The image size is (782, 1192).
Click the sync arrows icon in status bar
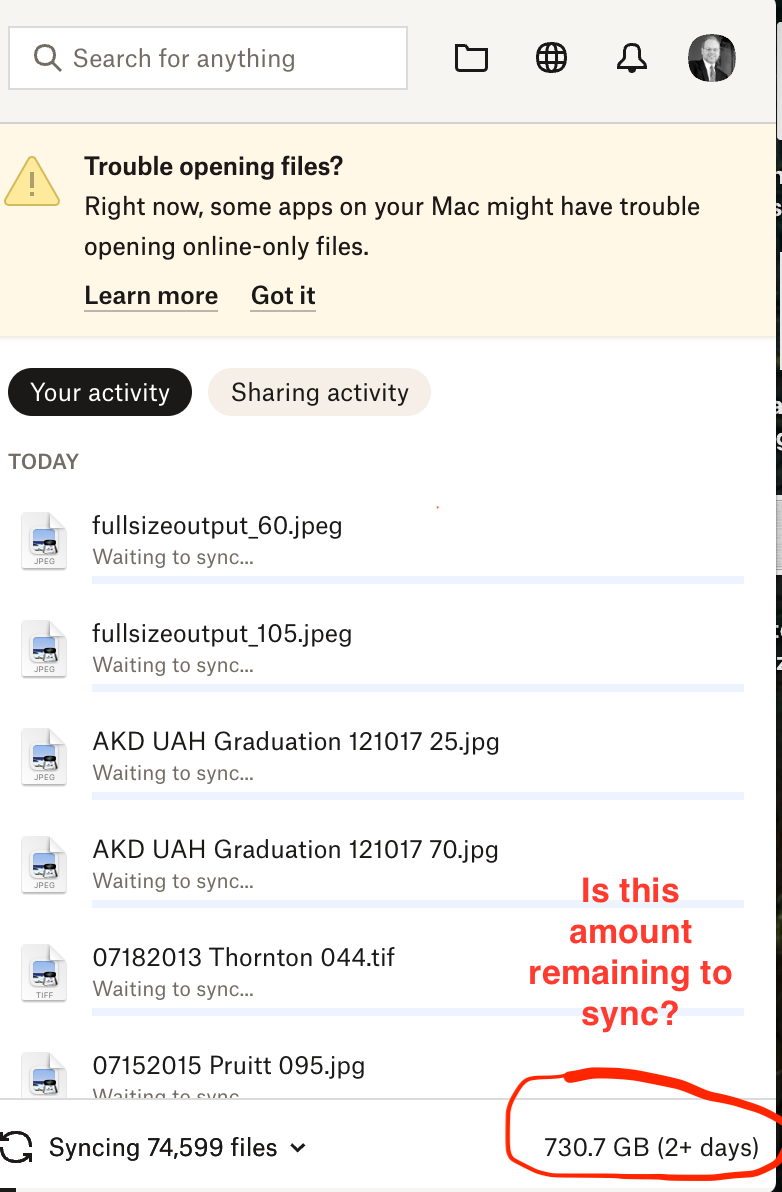[x=20, y=1147]
